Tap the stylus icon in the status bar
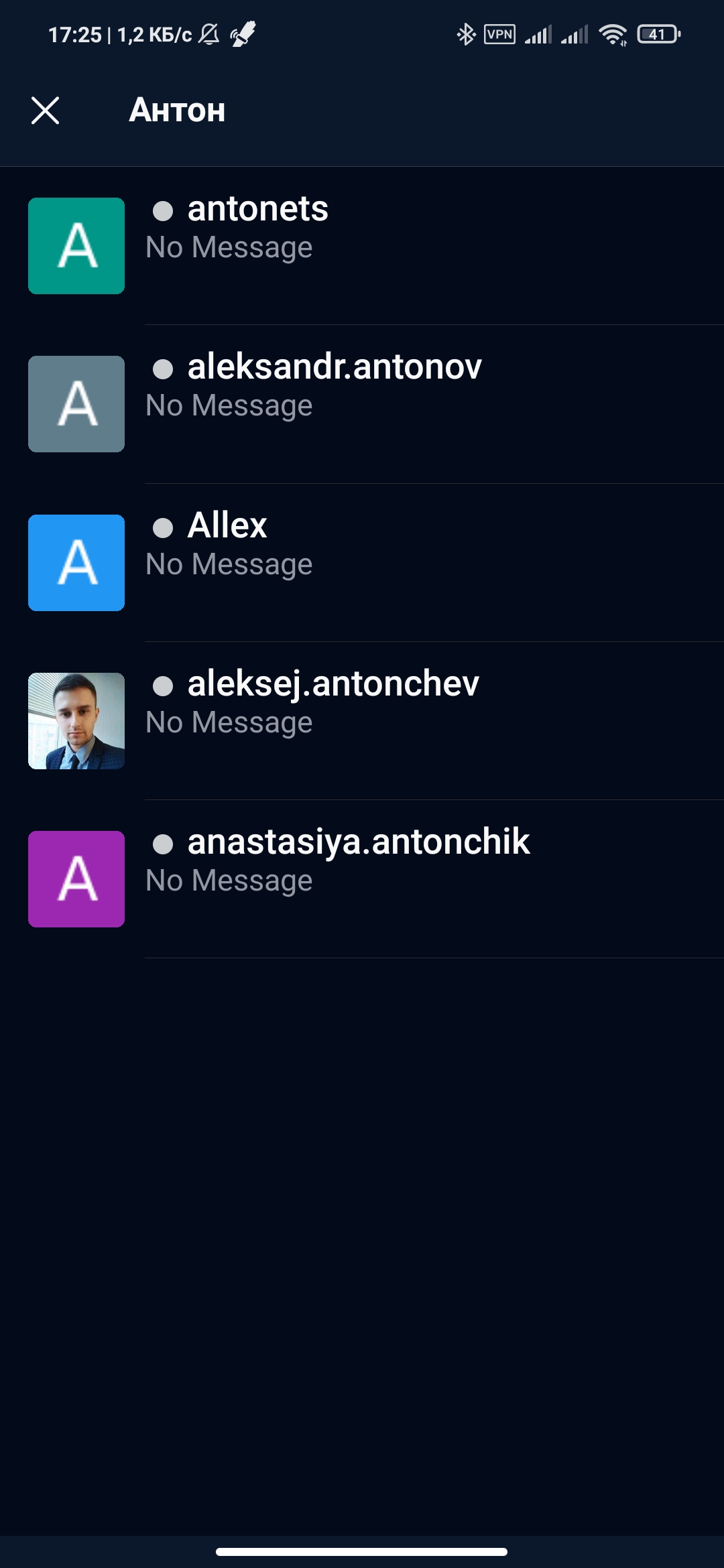The image size is (724, 1568). (x=243, y=34)
